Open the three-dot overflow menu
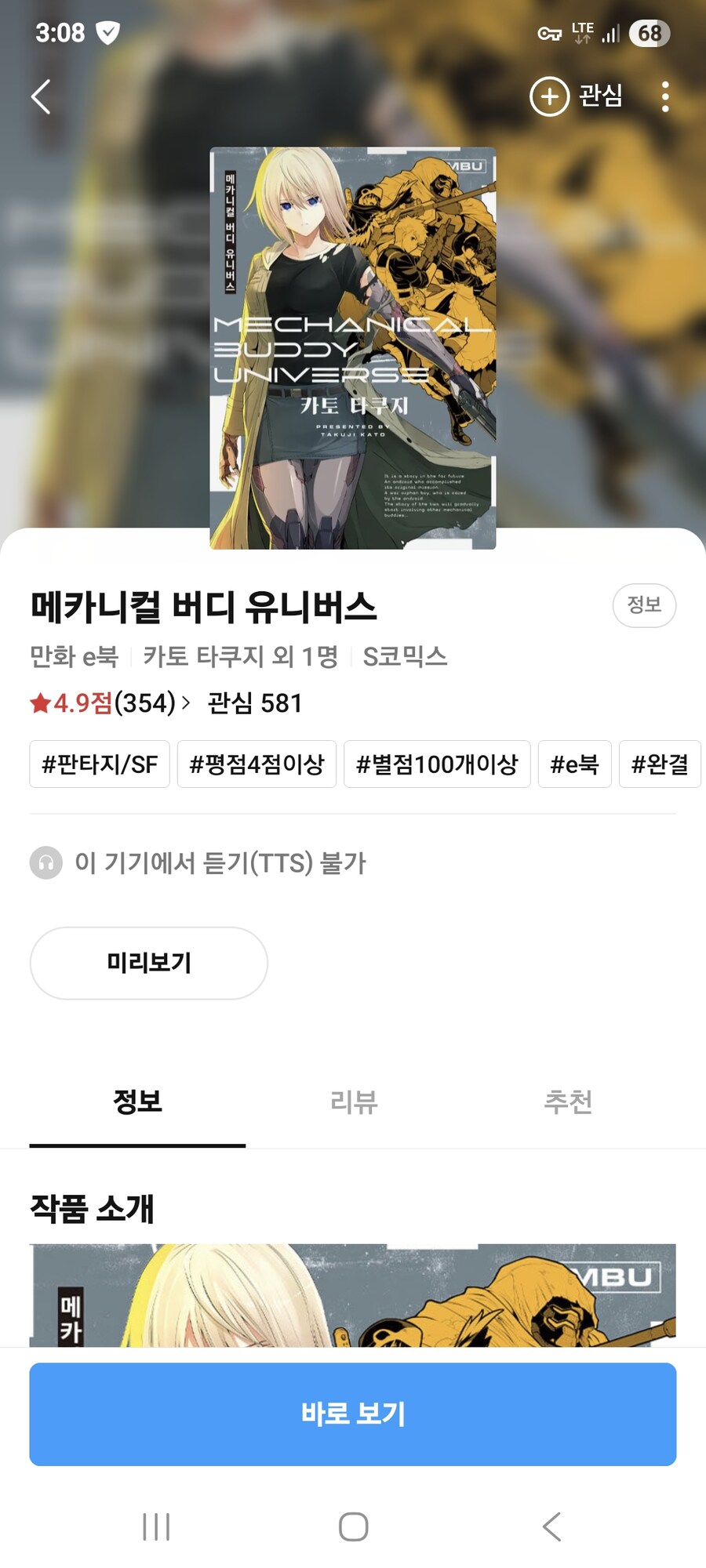This screenshot has height=1568, width=706. (666, 97)
